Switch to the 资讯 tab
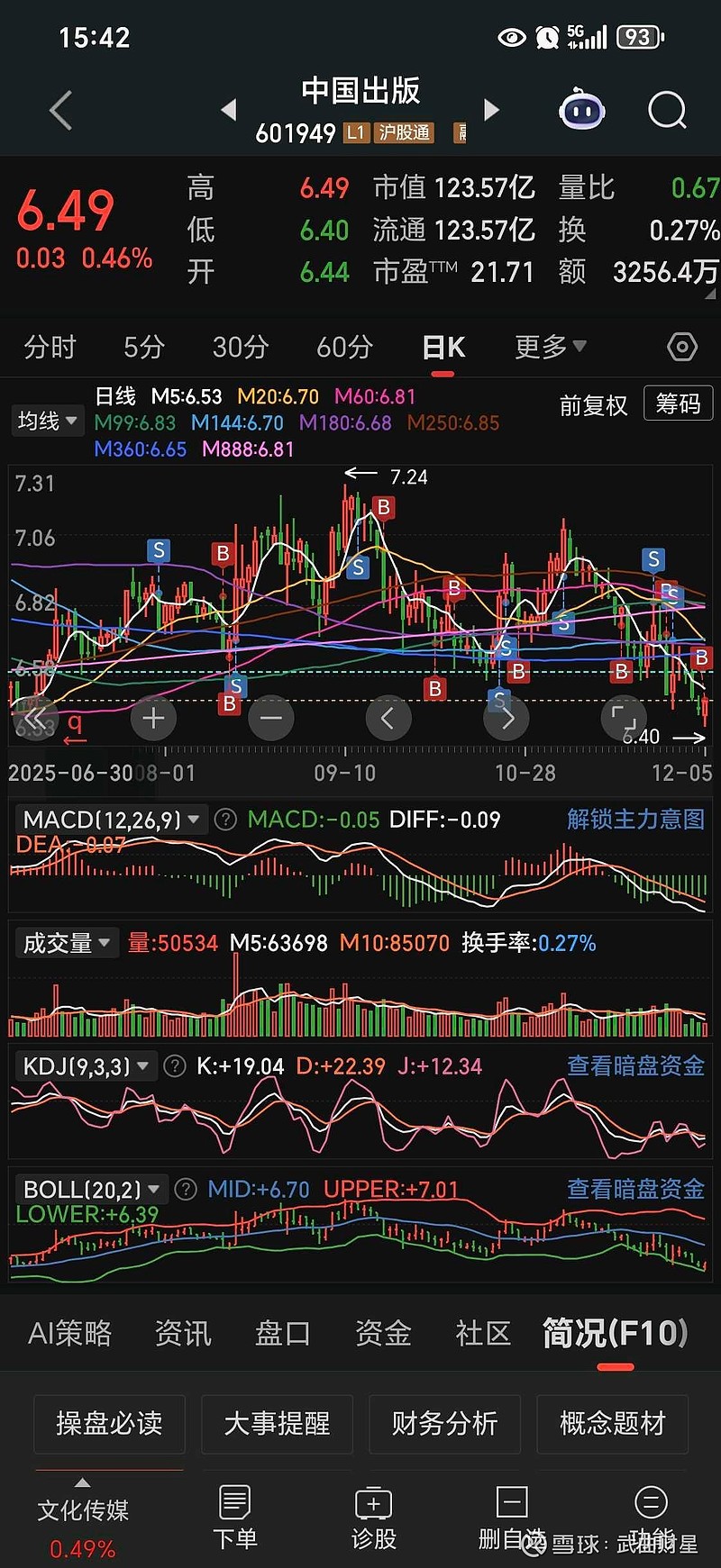This screenshot has height=1568, width=721. 183,1333
